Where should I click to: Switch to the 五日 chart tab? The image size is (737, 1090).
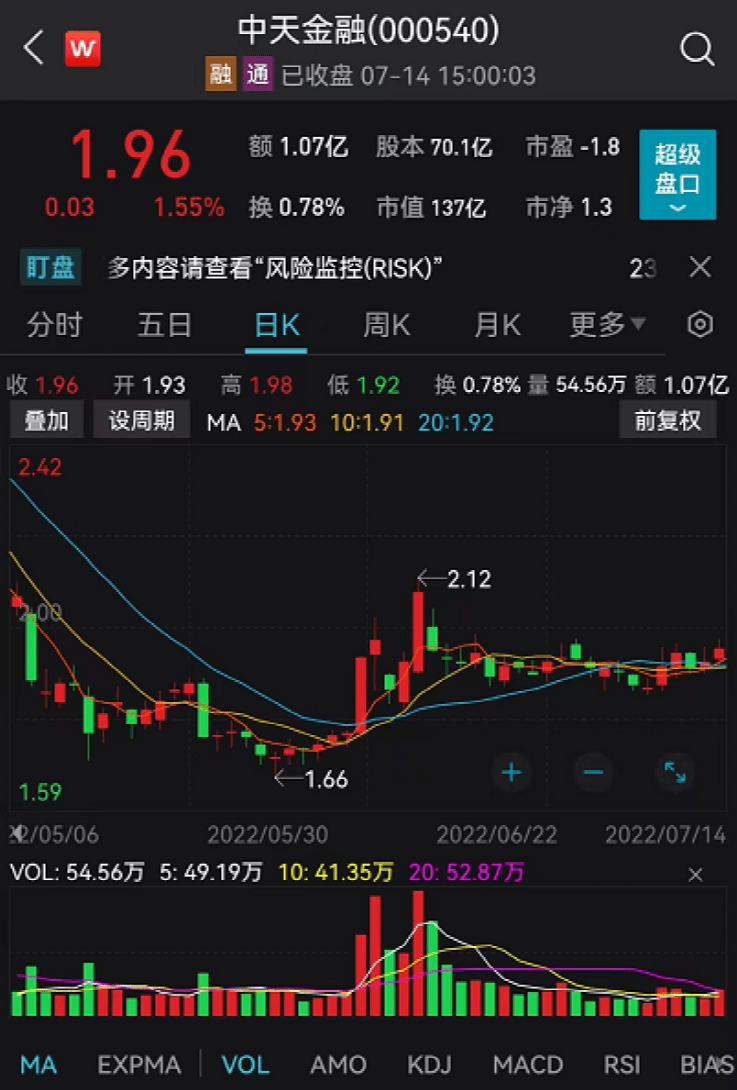164,325
